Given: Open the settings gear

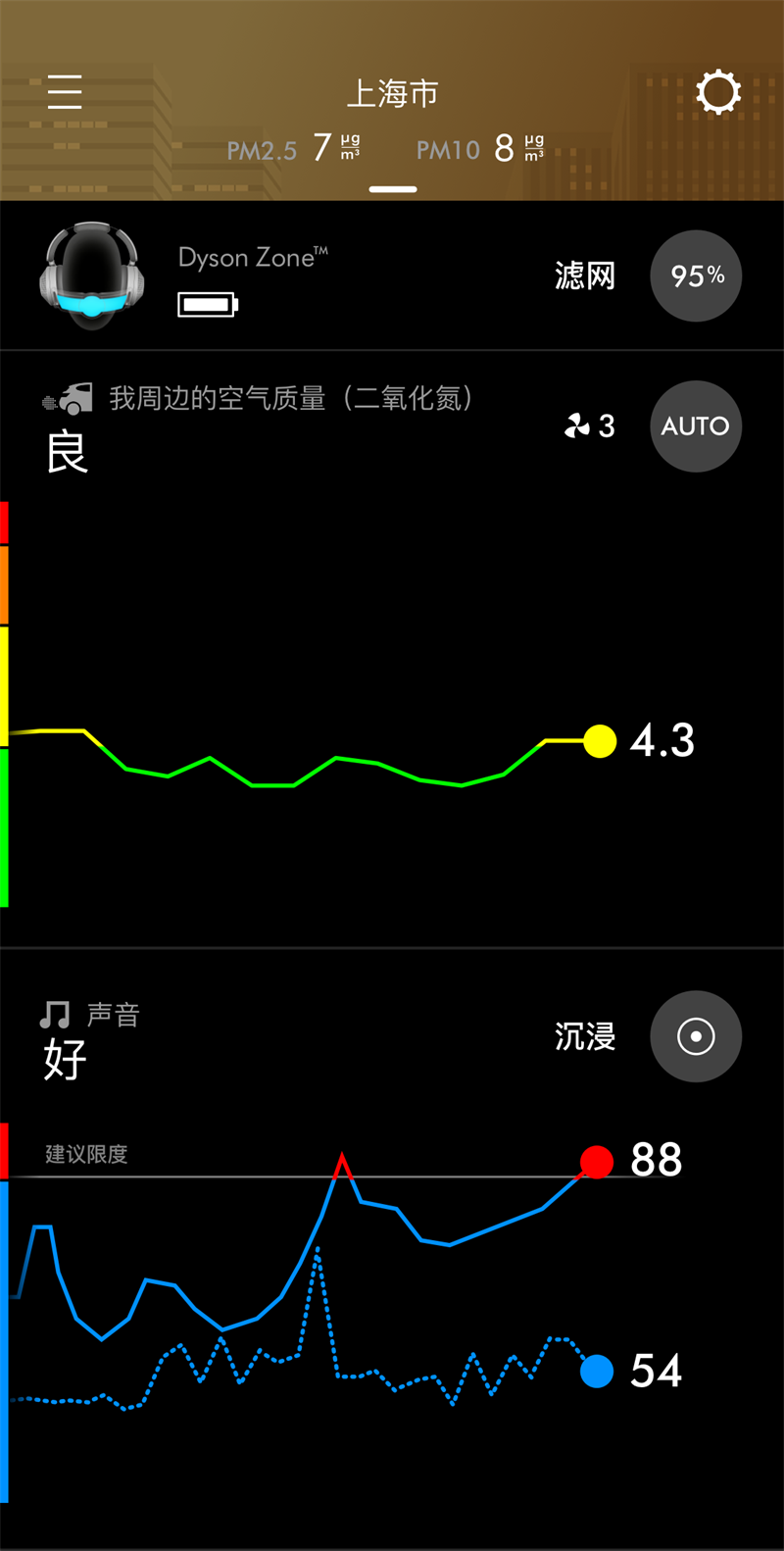Looking at the screenshot, I should tap(718, 93).
